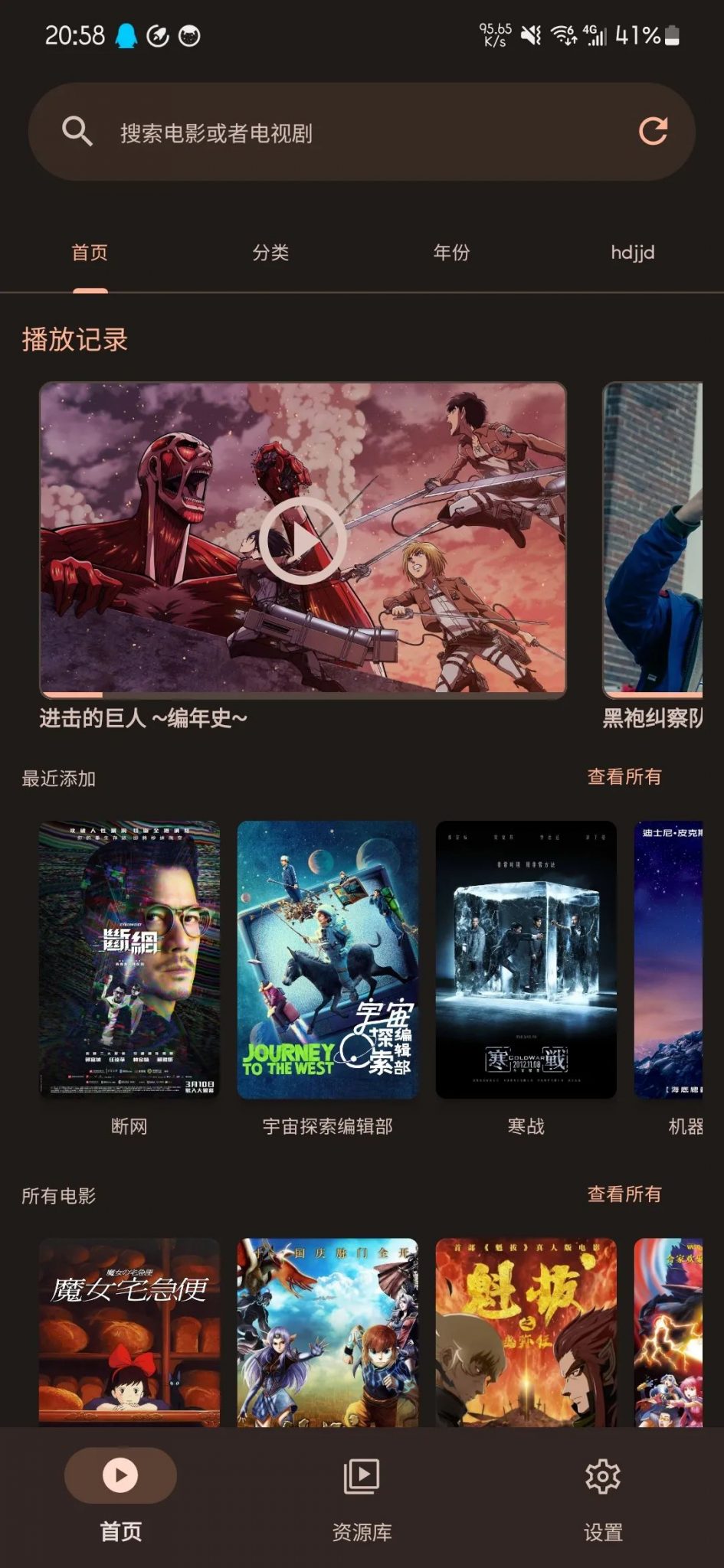This screenshot has height=1568, width=724.
Task: View all items in 所有电影
Action: 624,1194
